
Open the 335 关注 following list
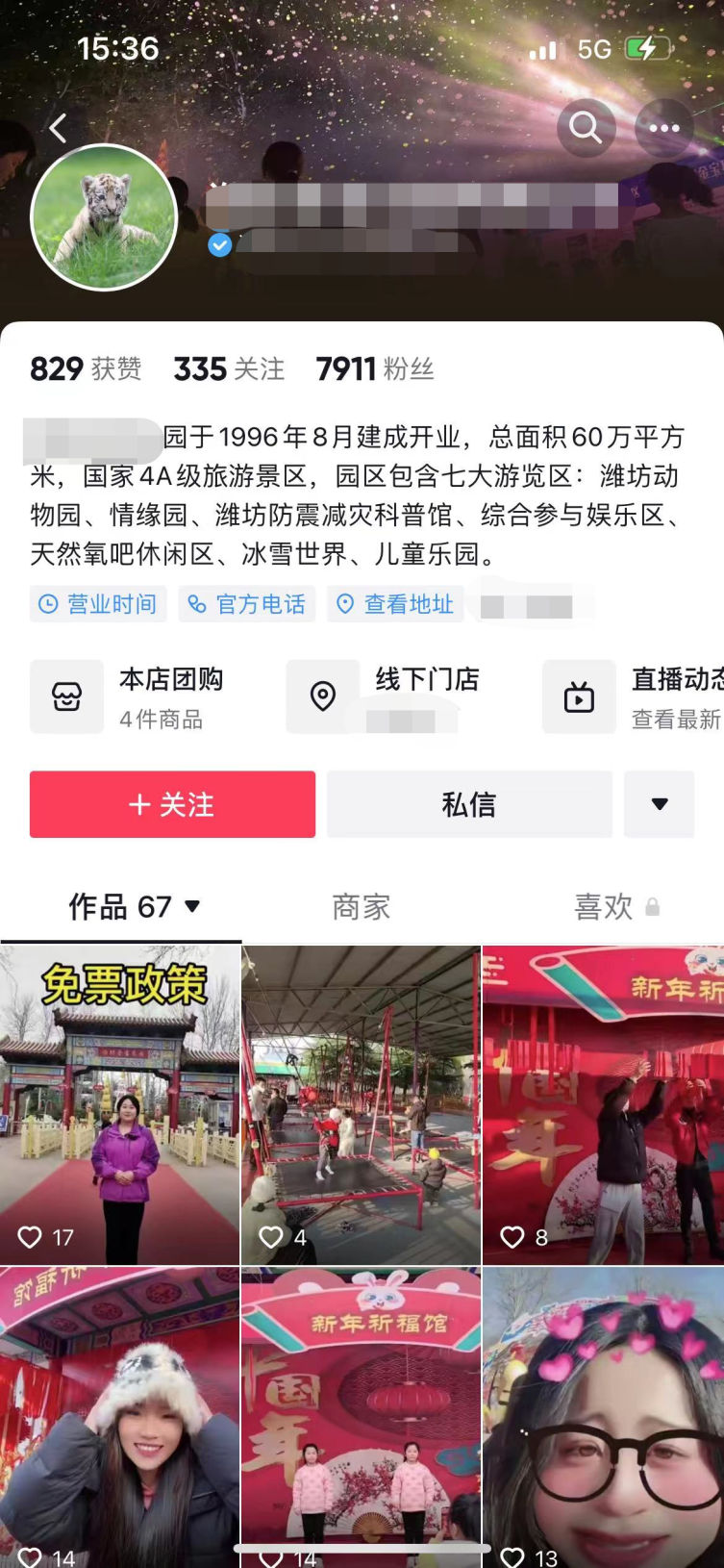point(229,368)
